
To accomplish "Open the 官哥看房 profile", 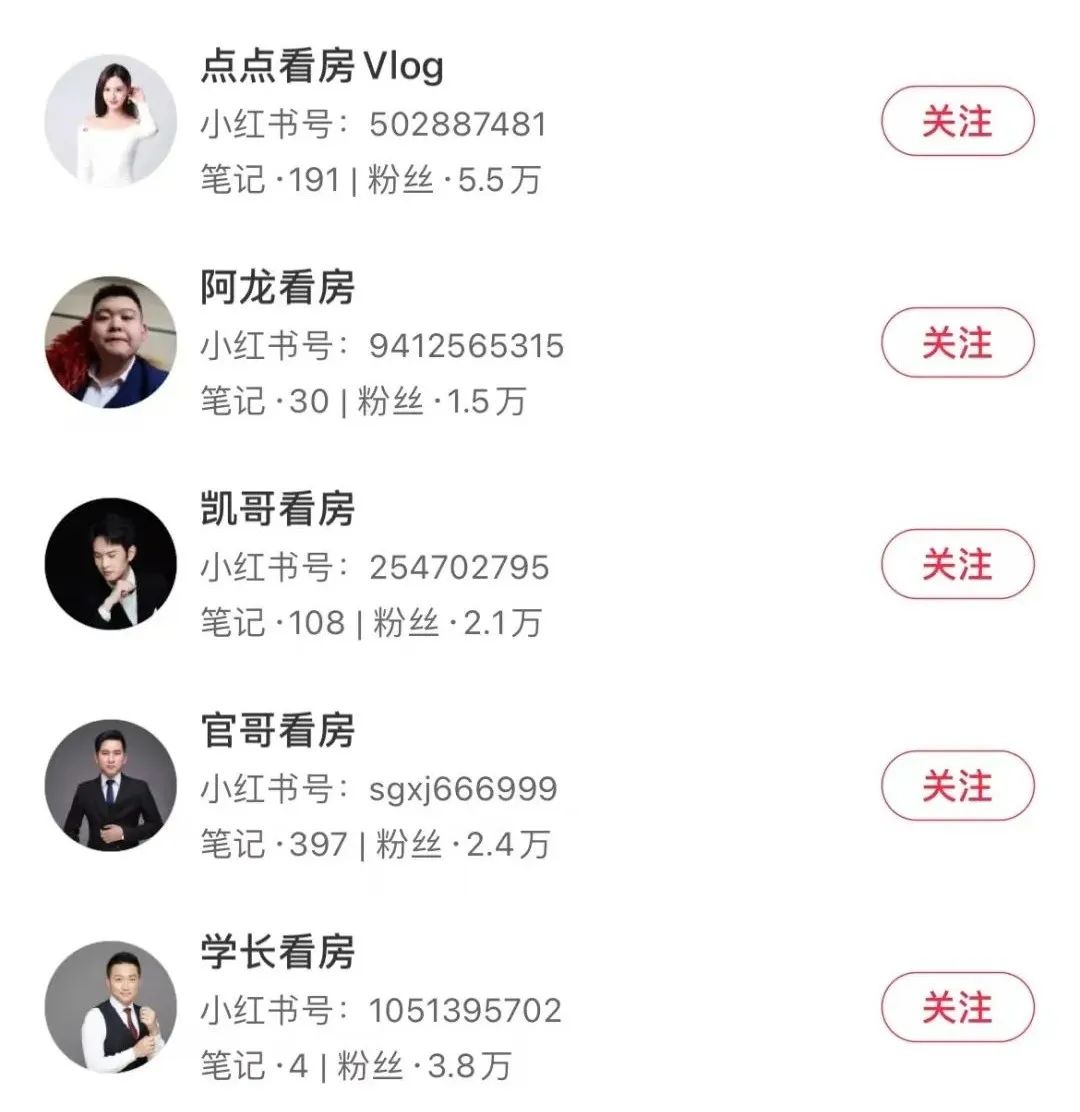I will [111, 787].
